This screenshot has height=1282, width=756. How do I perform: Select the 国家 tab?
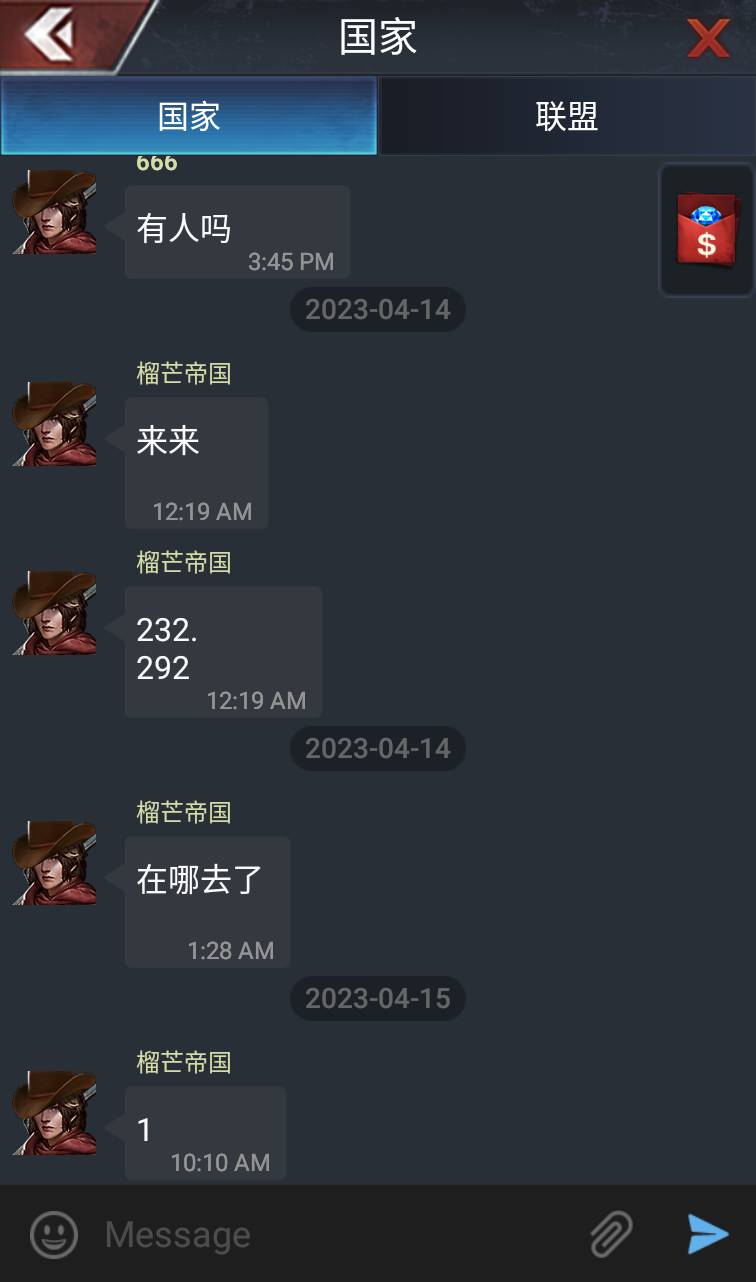[189, 117]
